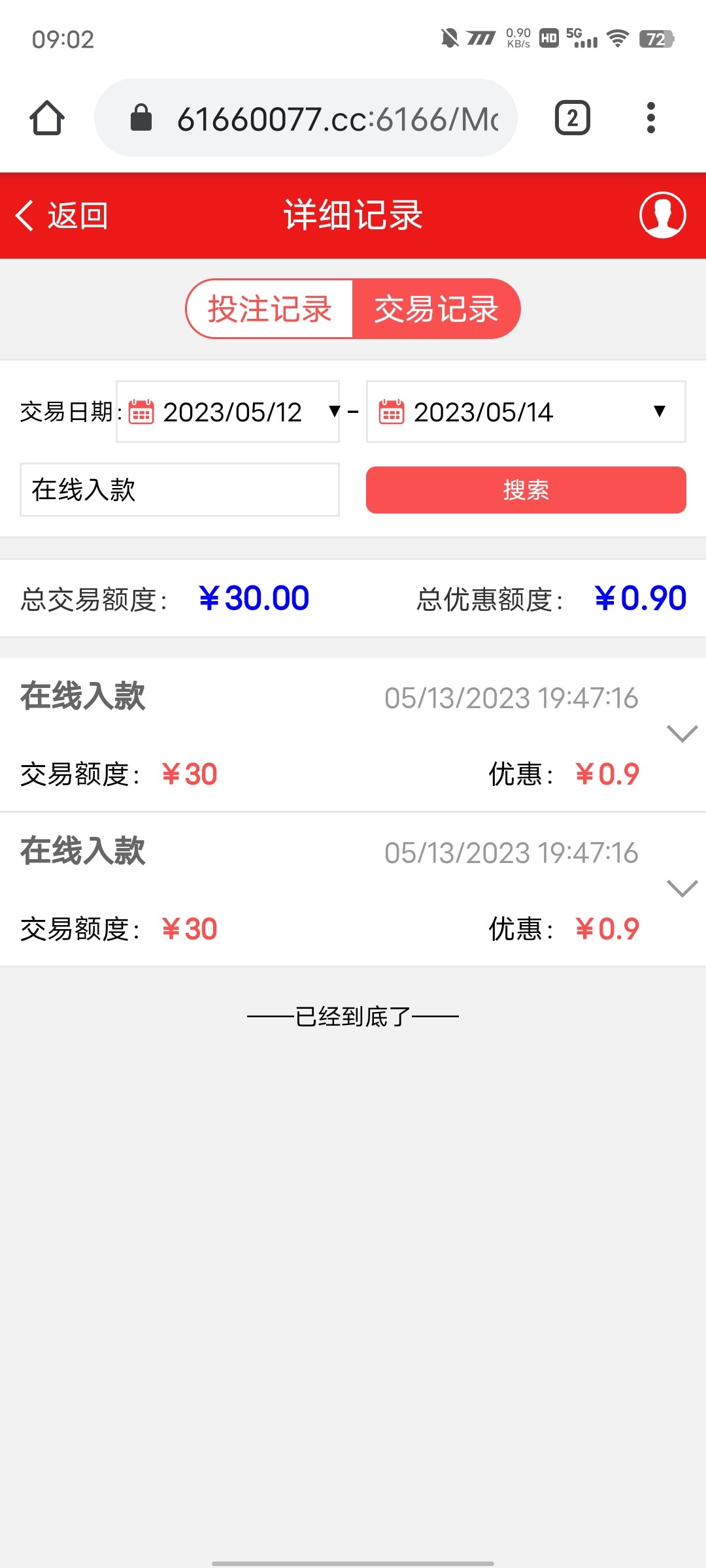The height and width of the screenshot is (1568, 706).
Task: Open the end date dropdown arrow
Action: point(659,412)
